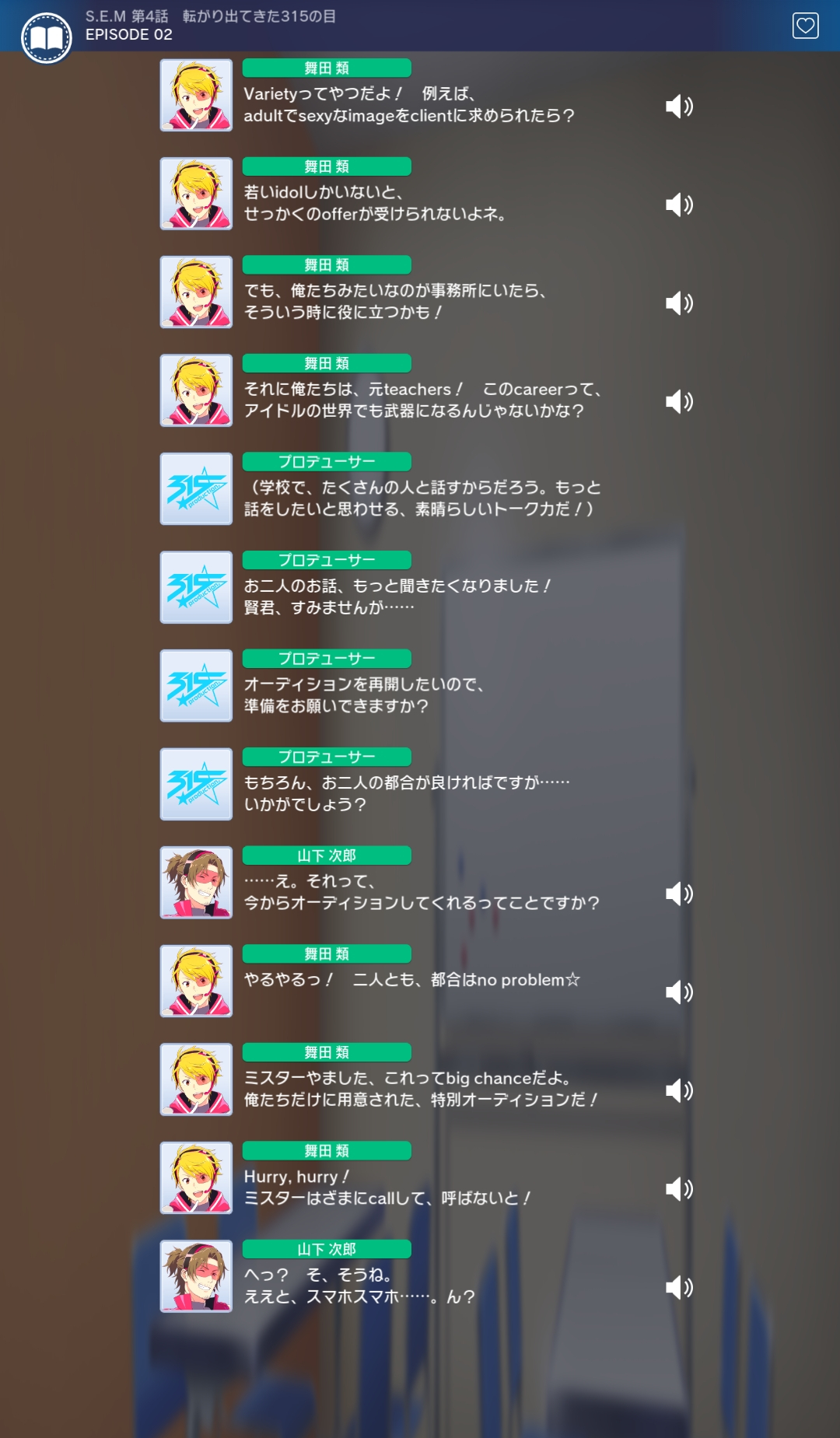Play voice for the line 'やるやるっ！… no problem☆'
The height and width of the screenshot is (1438, 840).
[x=678, y=992]
